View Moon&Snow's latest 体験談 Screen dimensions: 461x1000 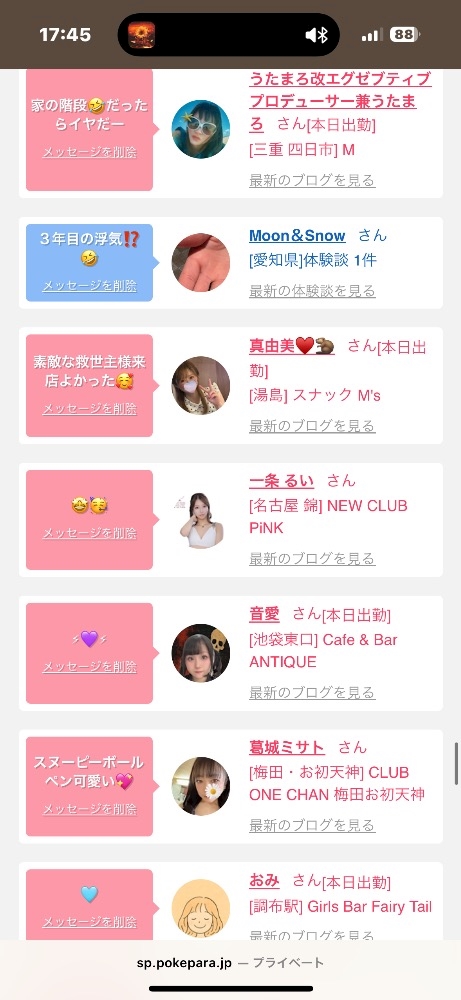(x=312, y=291)
